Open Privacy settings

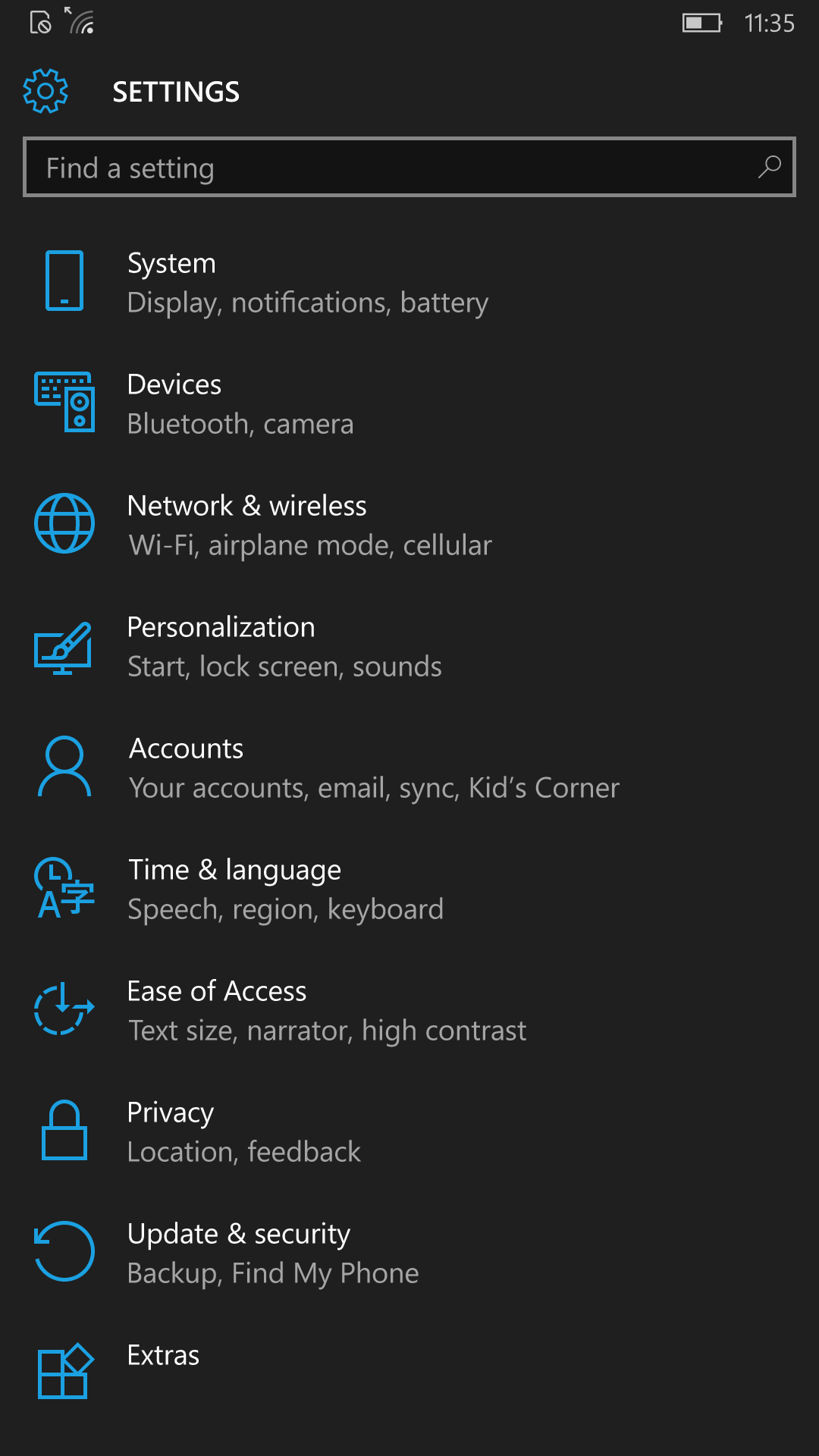pos(243,1131)
